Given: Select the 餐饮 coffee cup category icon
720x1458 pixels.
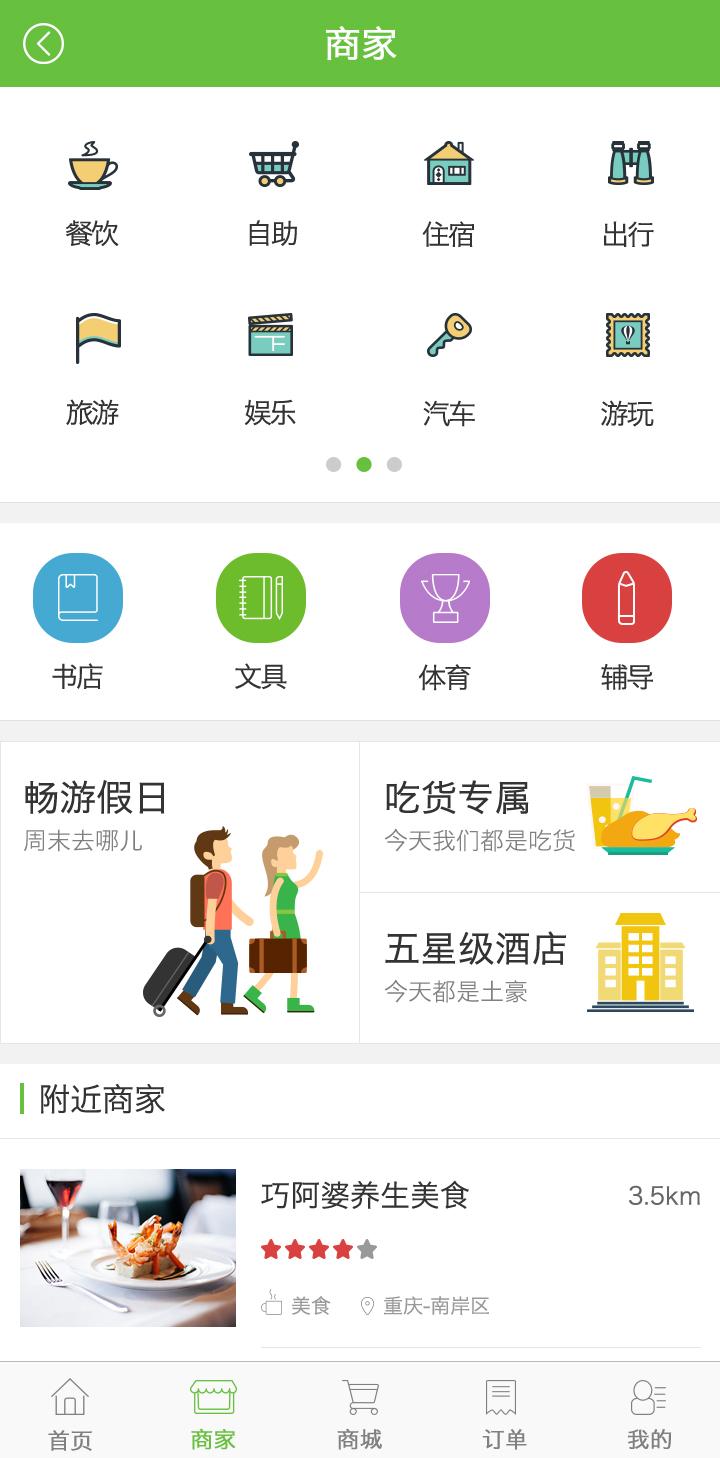Looking at the screenshot, I should point(90,170).
